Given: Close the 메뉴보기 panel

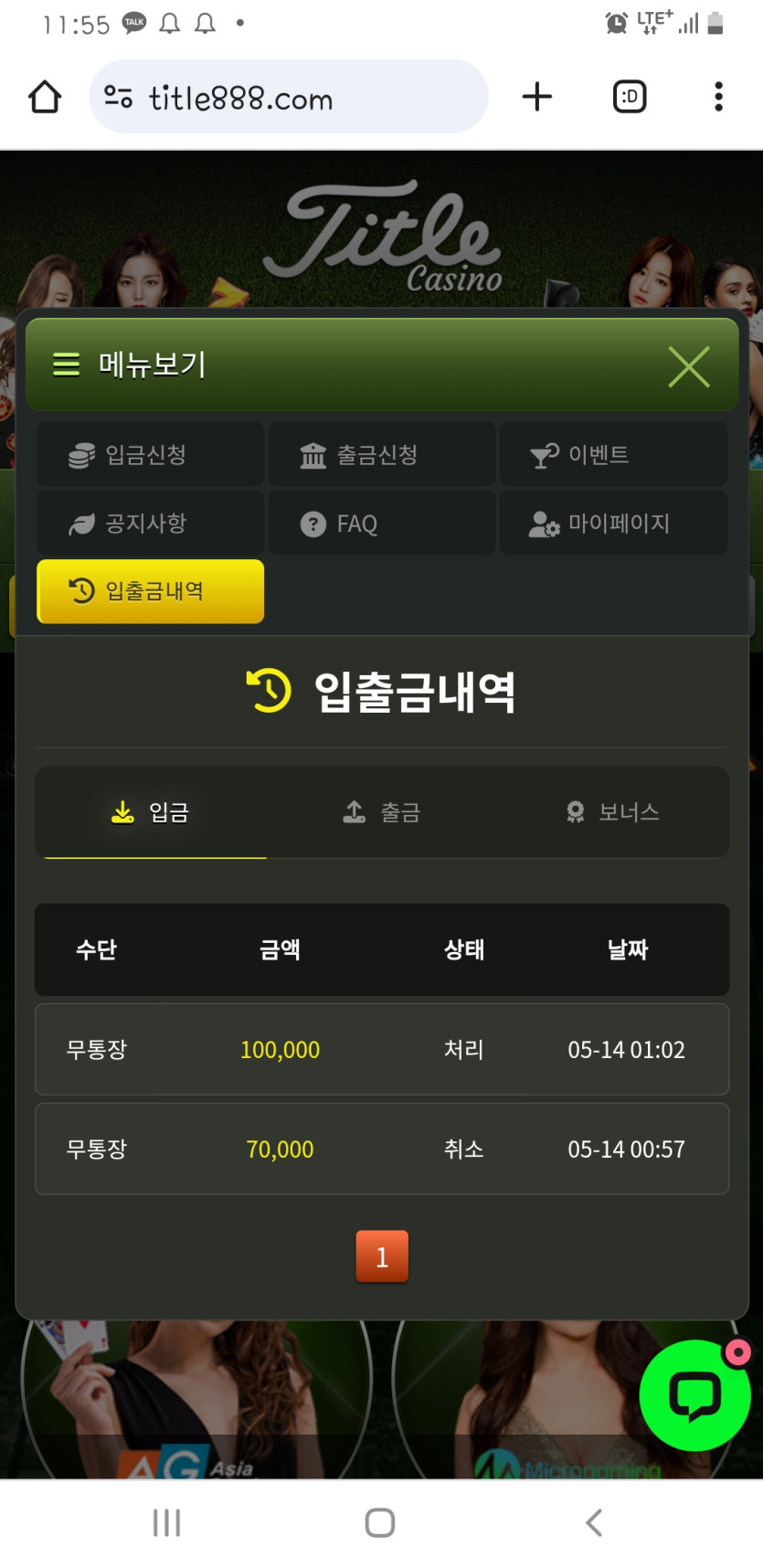Looking at the screenshot, I should pos(689,367).
